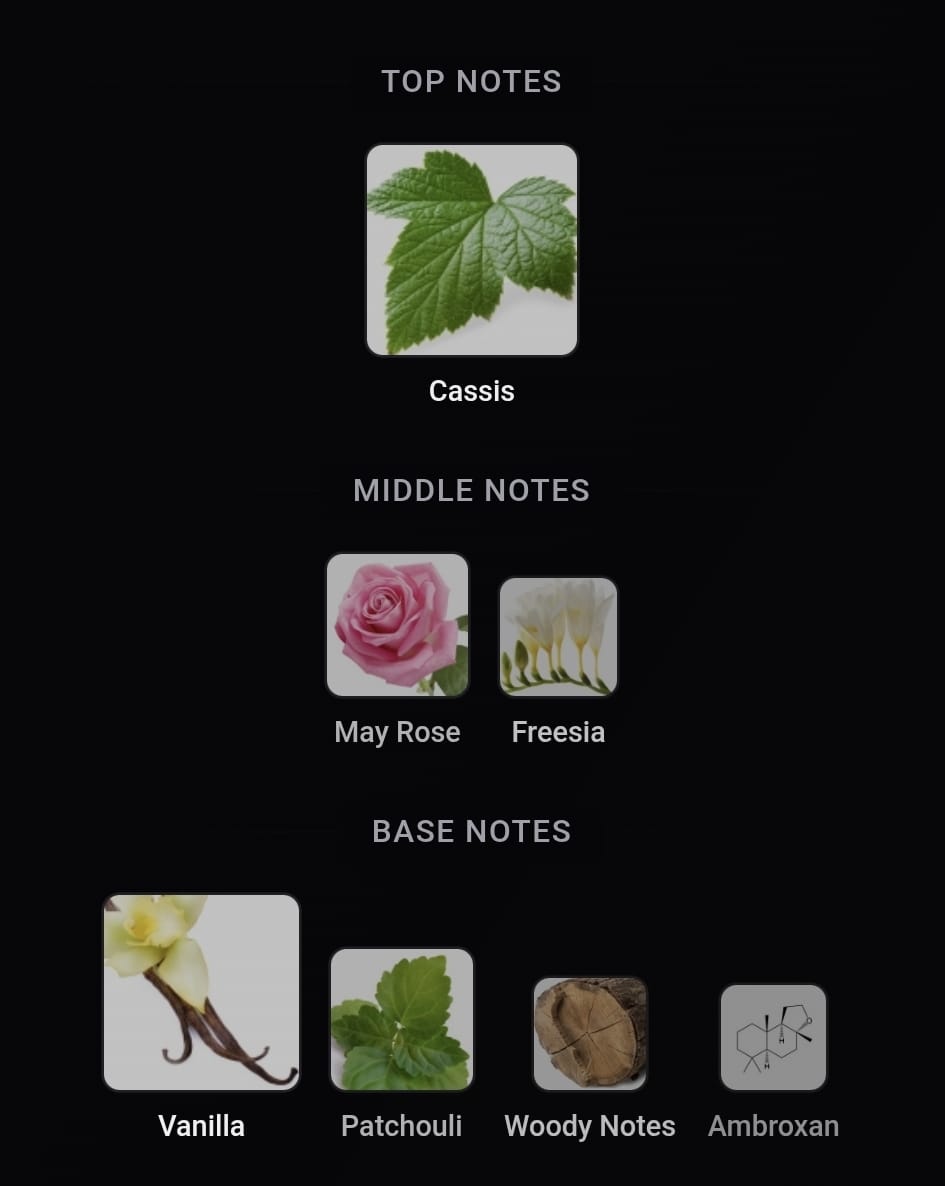Open the Cassis top note

coord(471,250)
